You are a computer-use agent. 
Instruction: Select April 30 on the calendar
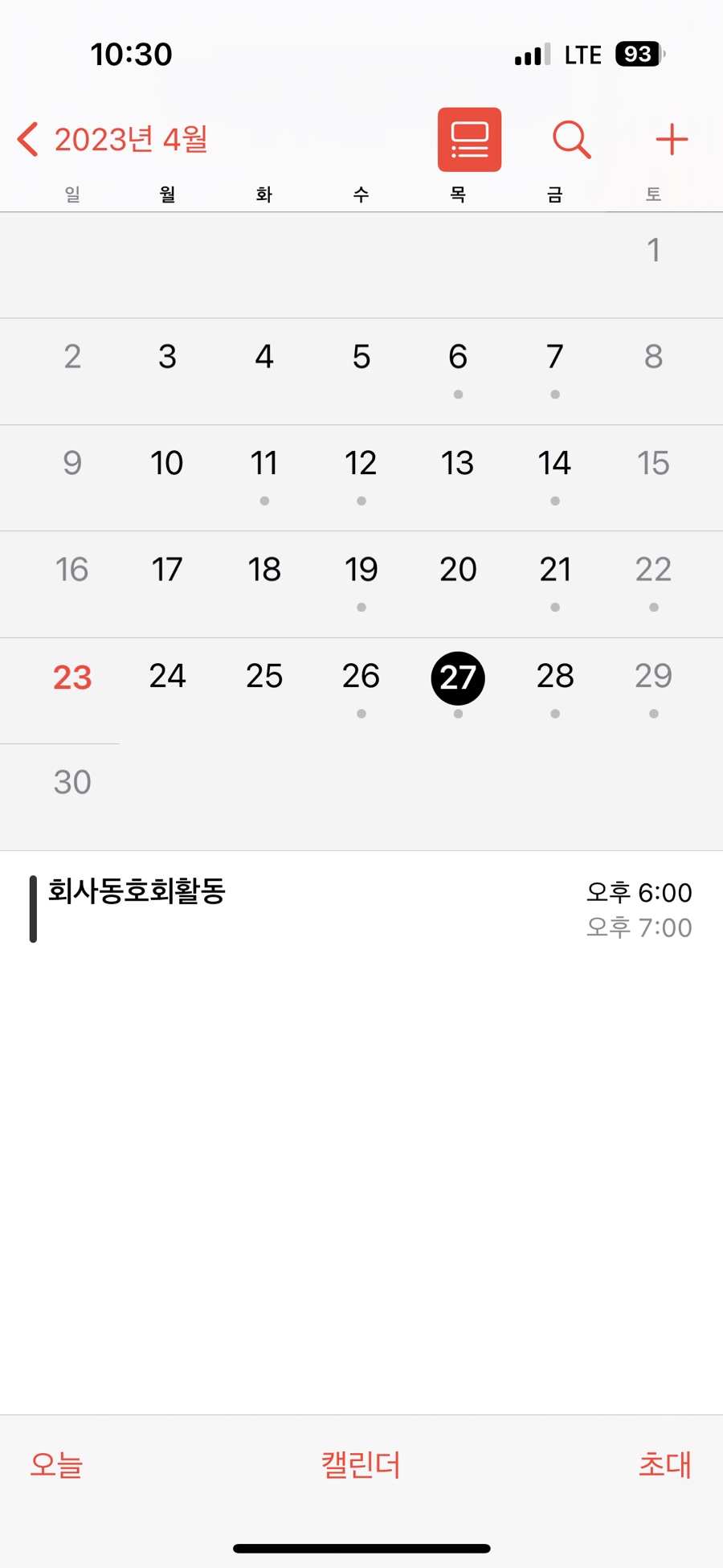pos(72,783)
